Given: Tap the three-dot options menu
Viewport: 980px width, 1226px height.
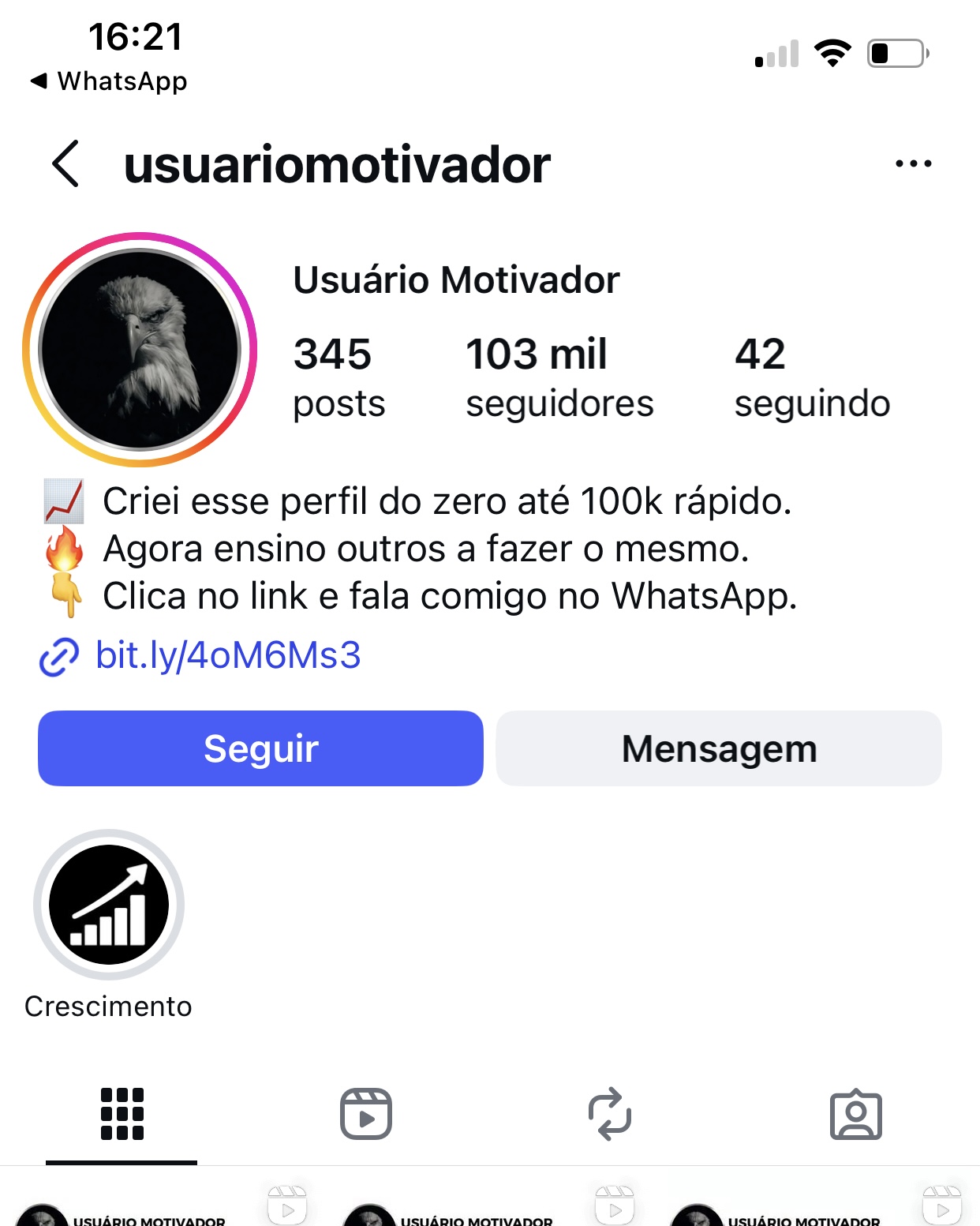Looking at the screenshot, I should pos(913,163).
